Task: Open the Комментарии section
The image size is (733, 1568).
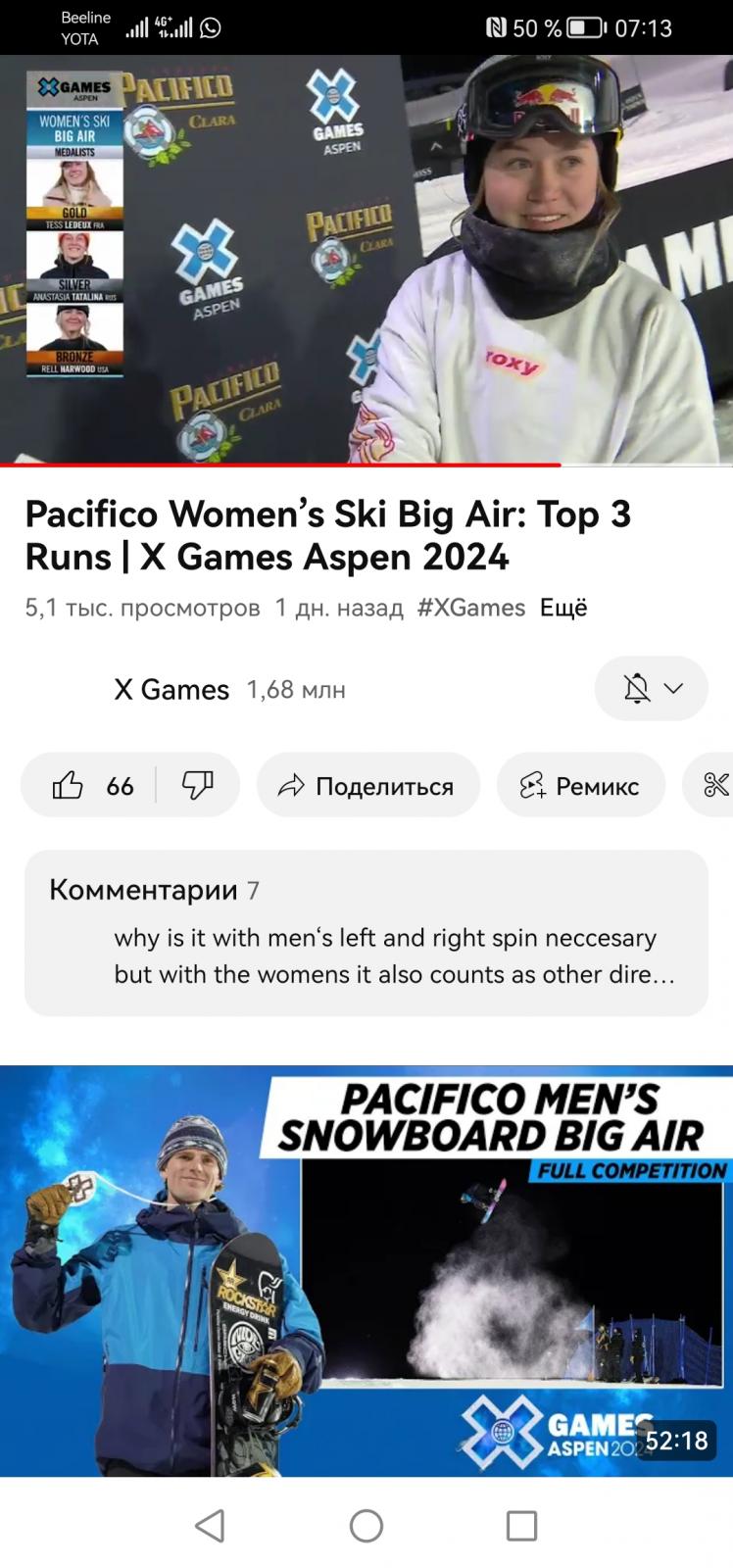Action: click(366, 933)
